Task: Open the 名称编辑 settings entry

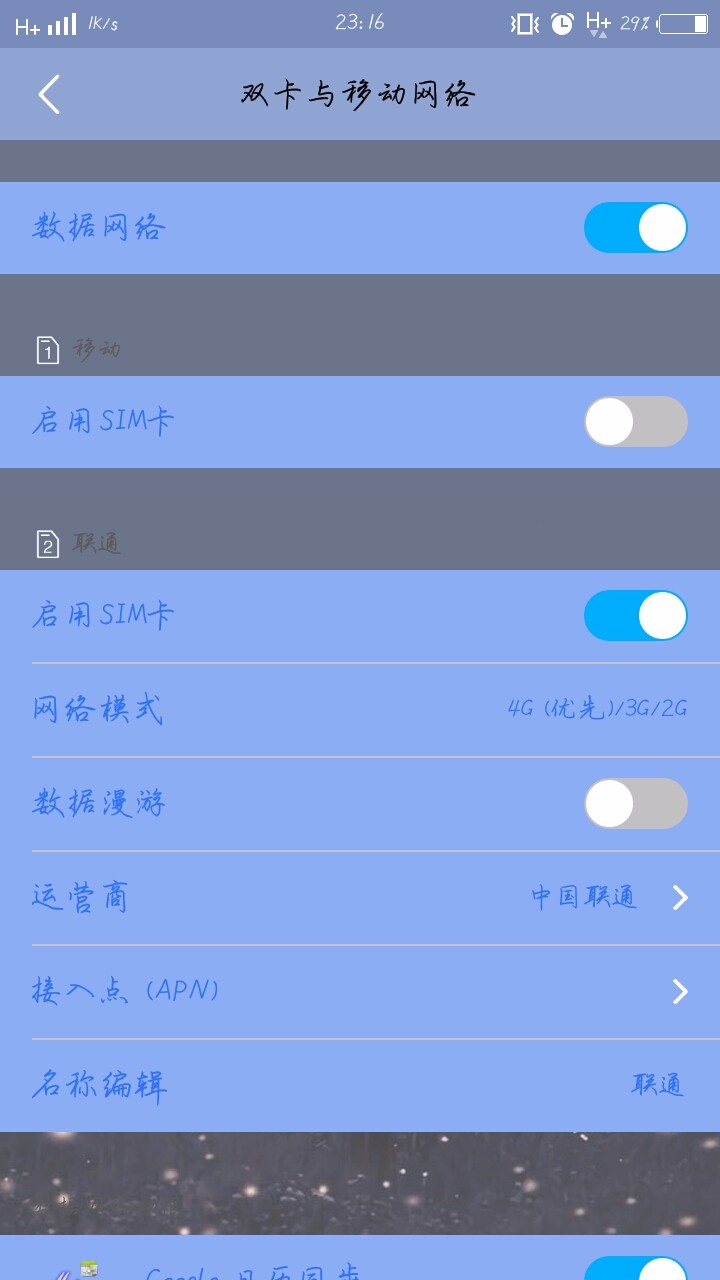Action: tap(360, 1085)
